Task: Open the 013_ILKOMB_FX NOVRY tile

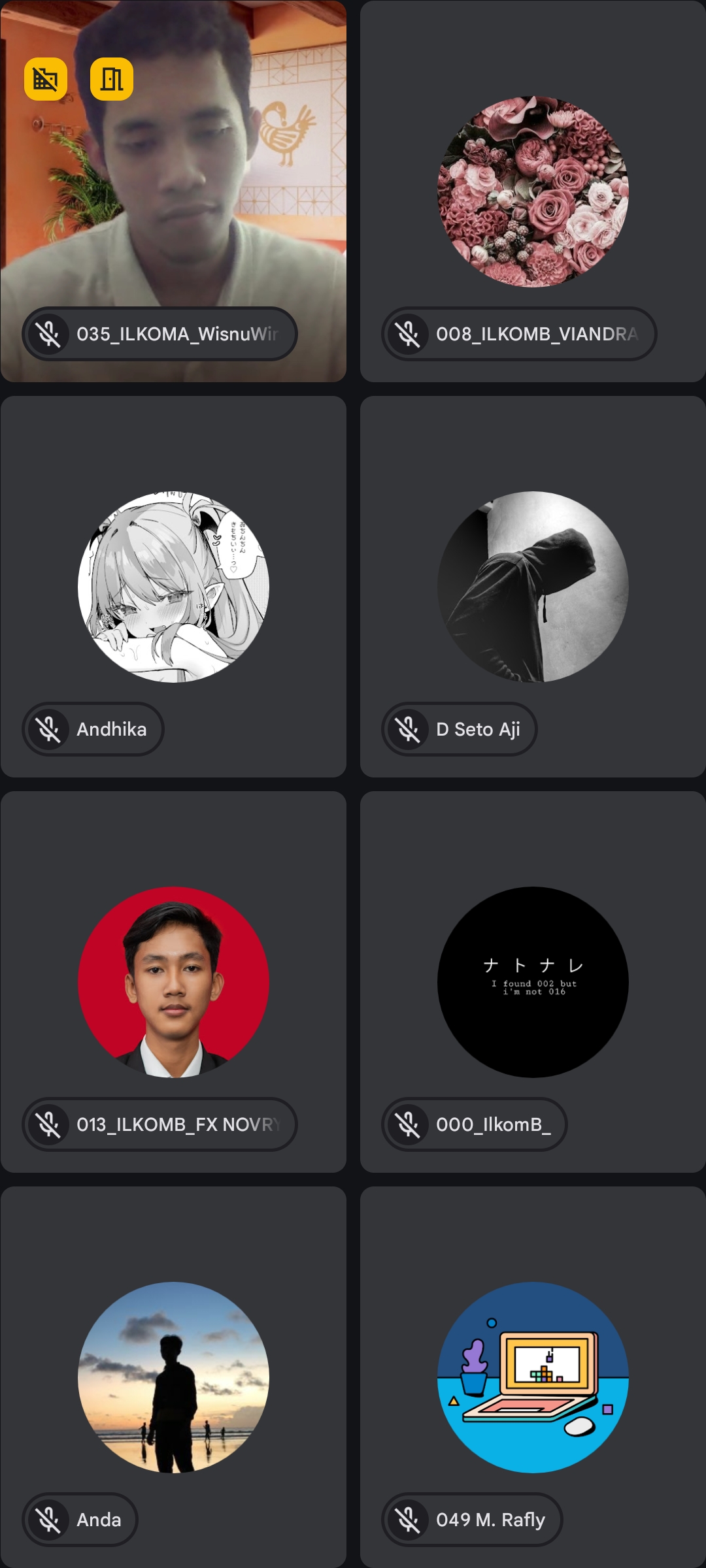Action: pyautogui.click(x=173, y=982)
